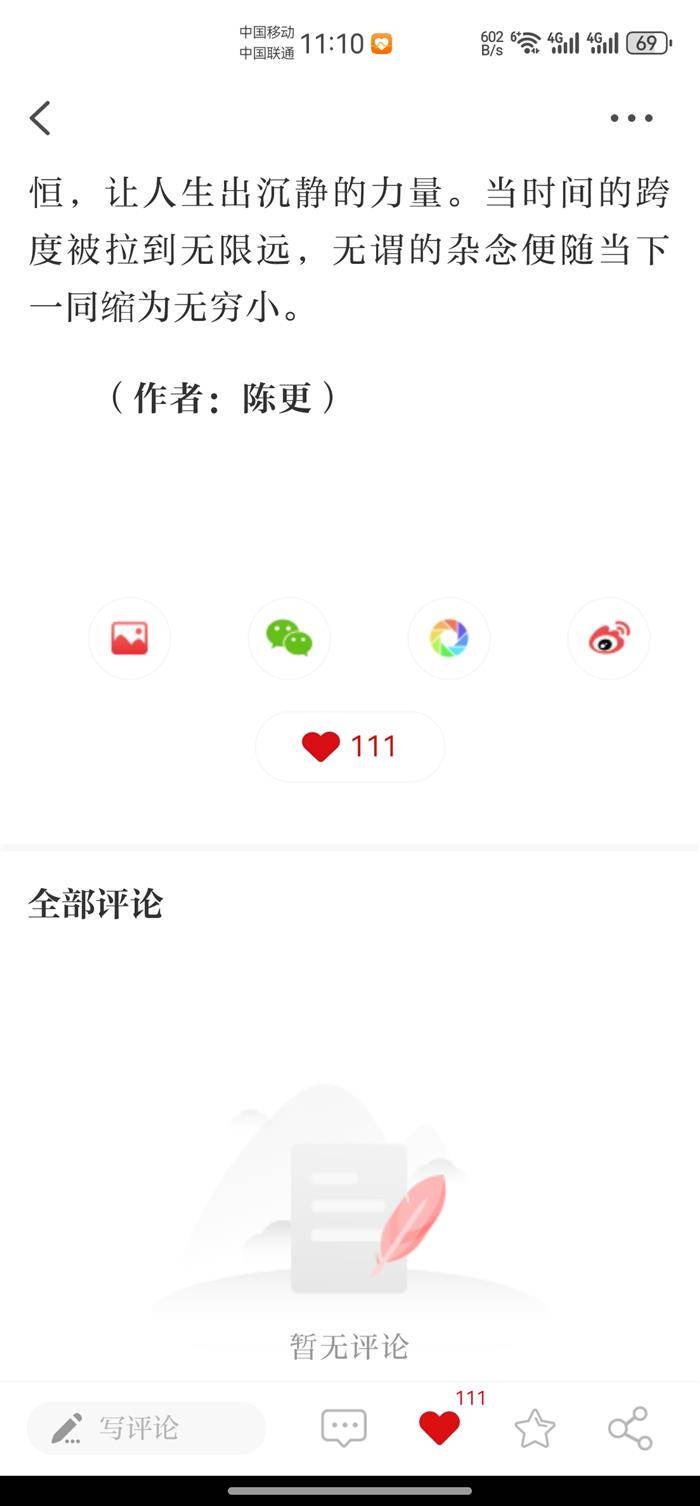Image resolution: width=700 pixels, height=1506 pixels.
Task: Like the article with the 111 heart button
Action: pos(349,747)
